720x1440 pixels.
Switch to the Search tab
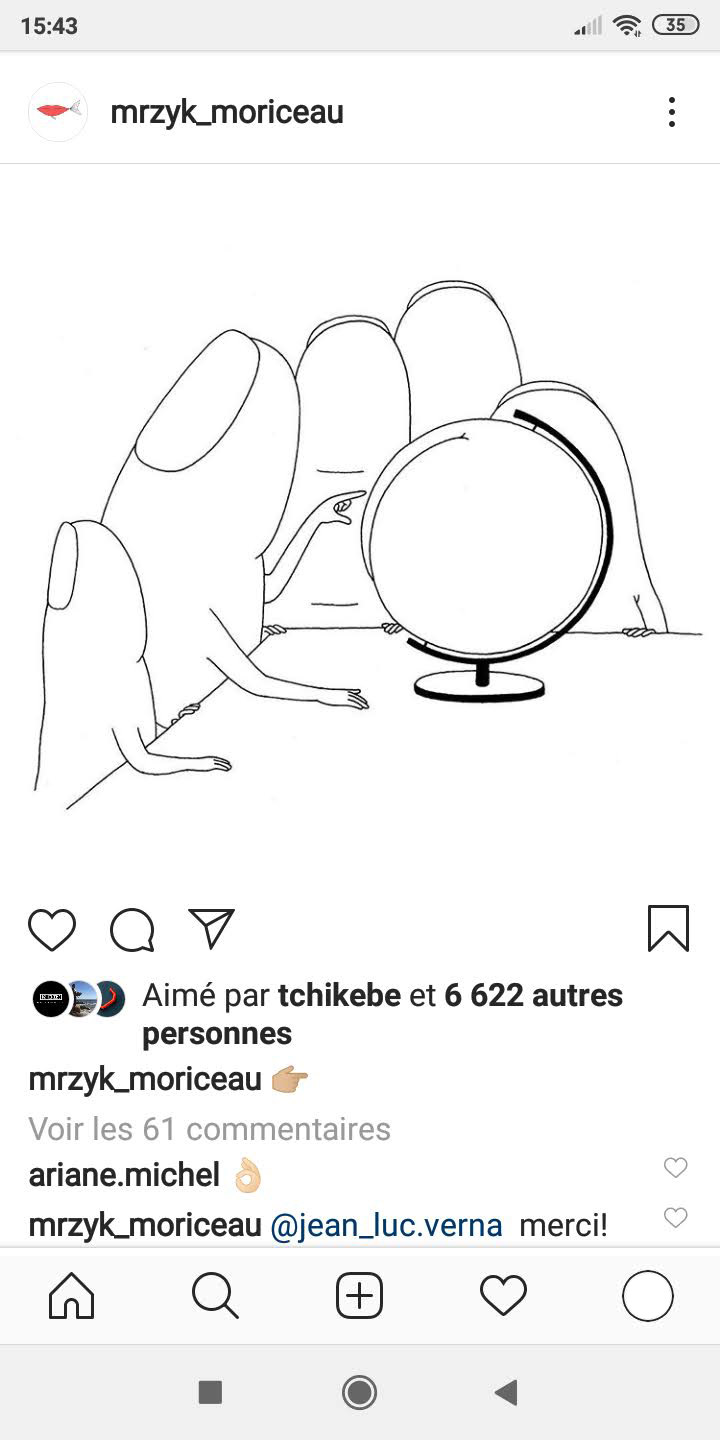[x=215, y=1297]
